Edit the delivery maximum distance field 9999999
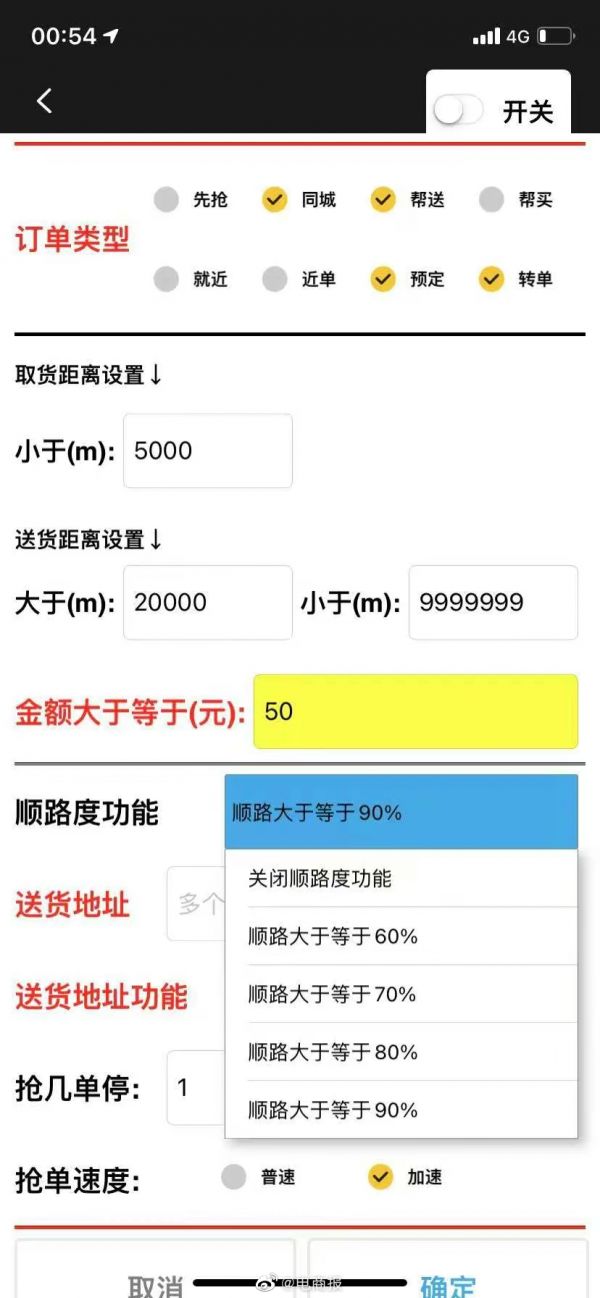This screenshot has height=1298, width=600. pos(493,602)
